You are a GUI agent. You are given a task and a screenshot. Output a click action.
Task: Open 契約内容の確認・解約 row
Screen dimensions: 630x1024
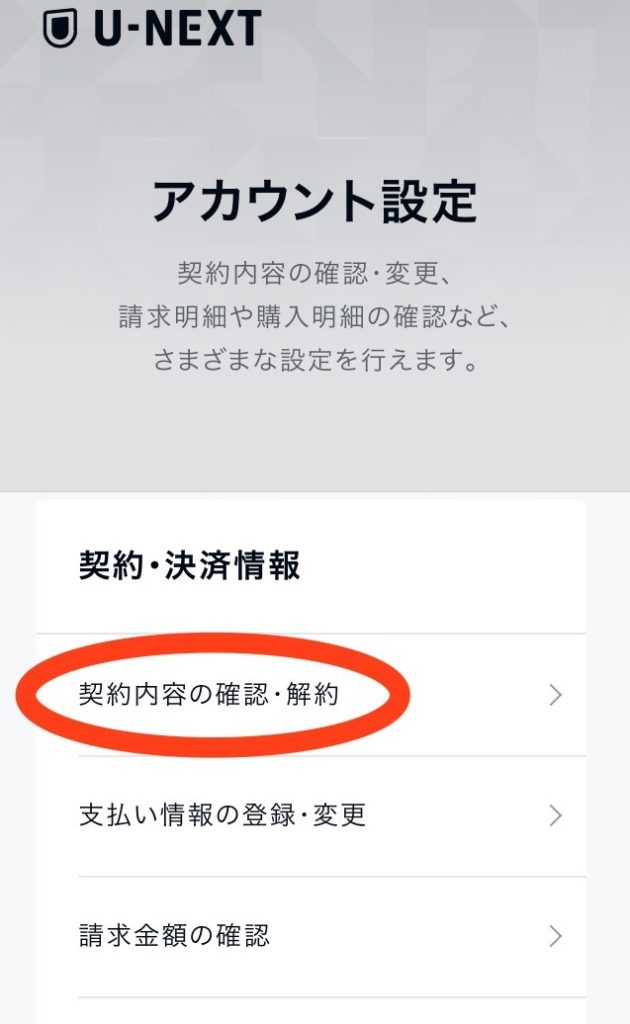coord(311,695)
